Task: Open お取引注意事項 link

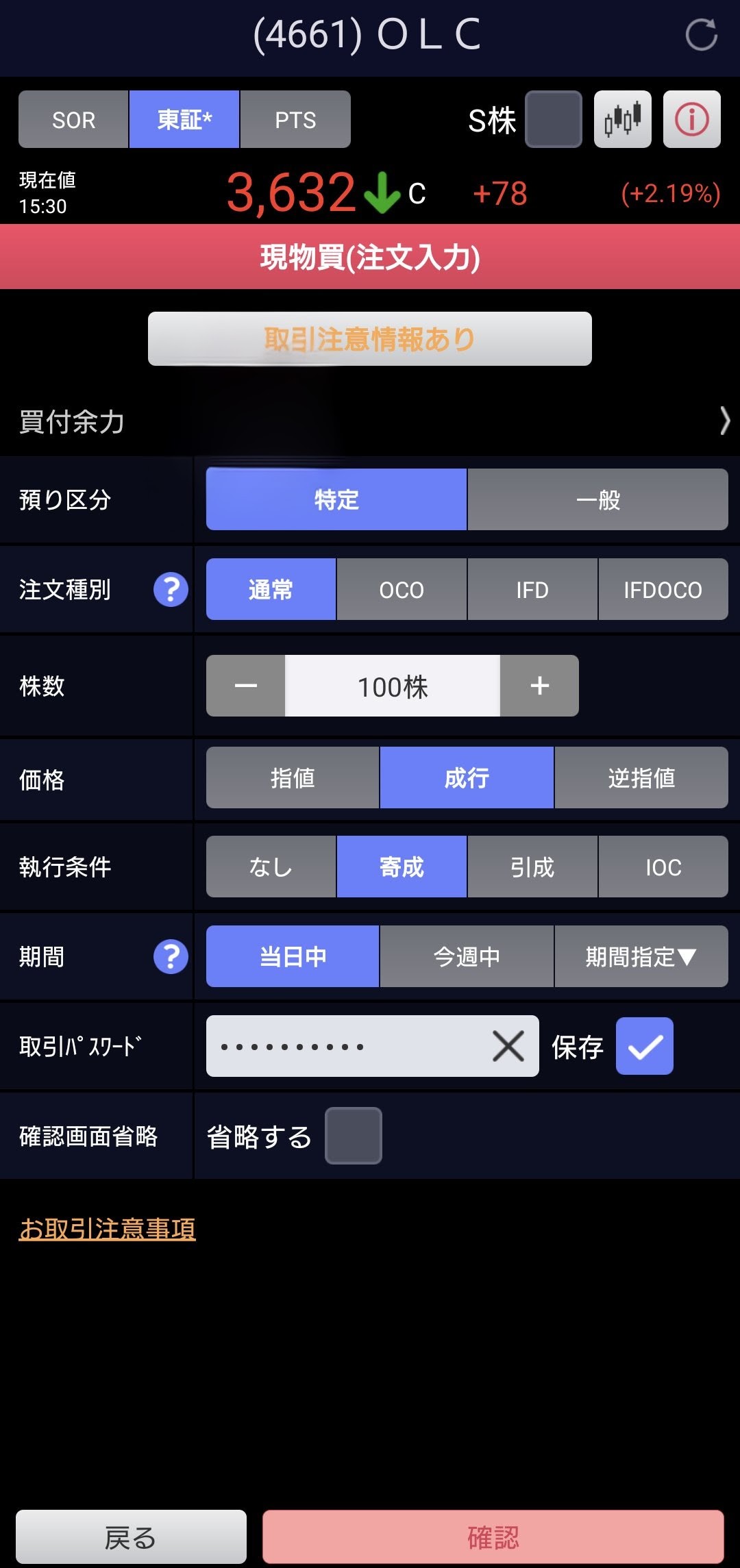Action: [x=108, y=1228]
